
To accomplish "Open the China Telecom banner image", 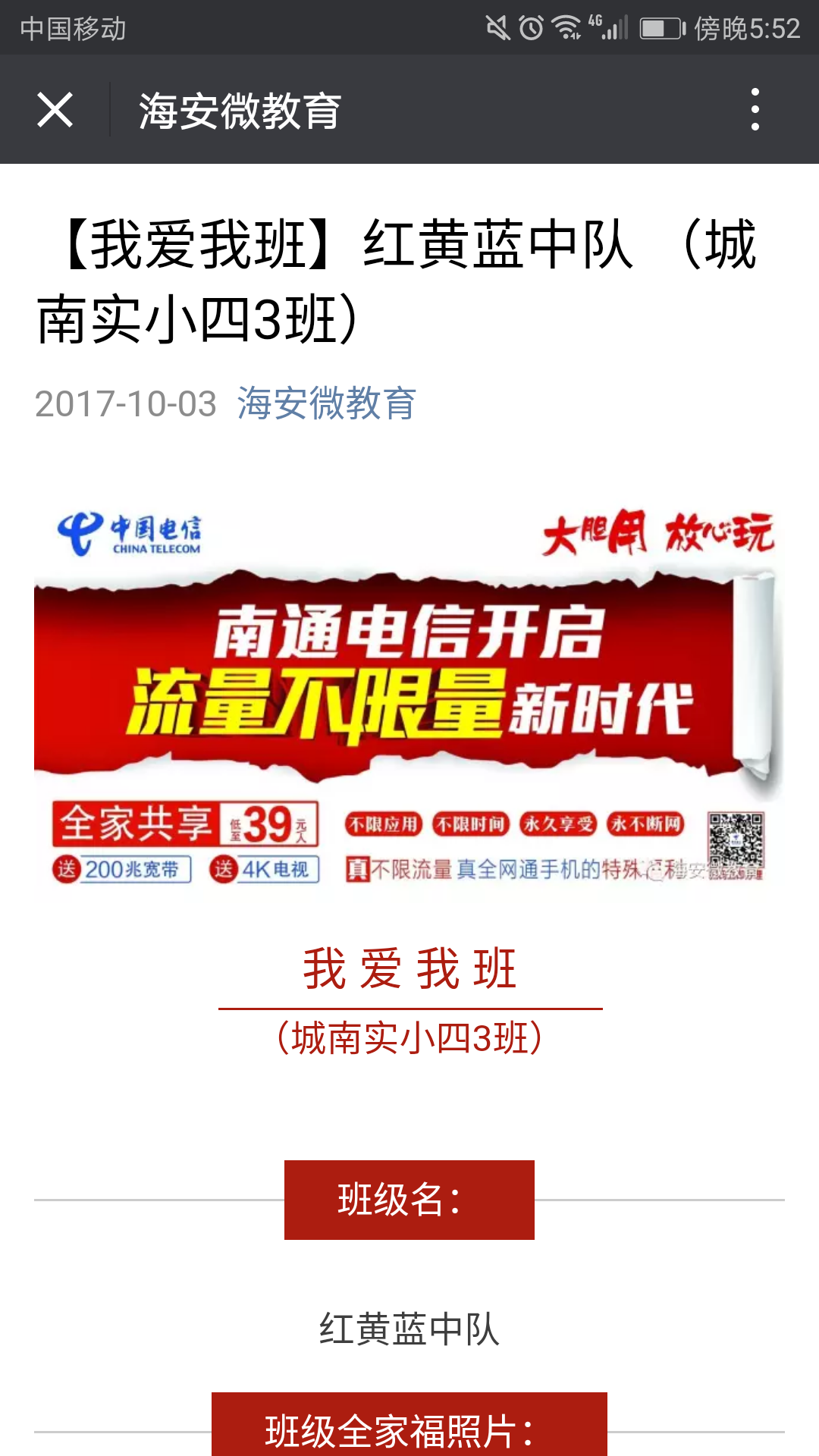I will pyautogui.click(x=409, y=694).
